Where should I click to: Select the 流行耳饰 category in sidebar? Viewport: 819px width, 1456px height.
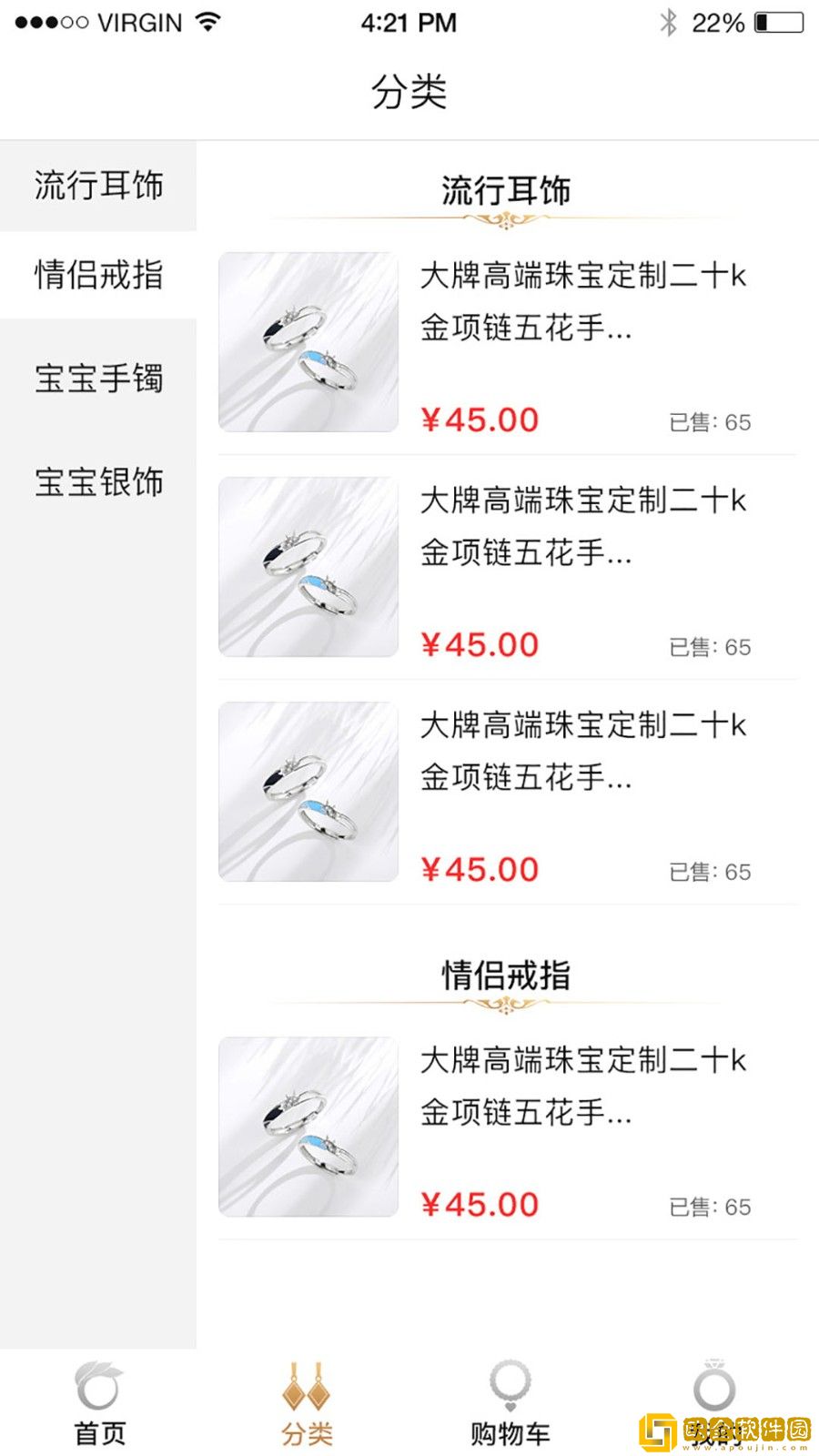pyautogui.click(x=98, y=186)
